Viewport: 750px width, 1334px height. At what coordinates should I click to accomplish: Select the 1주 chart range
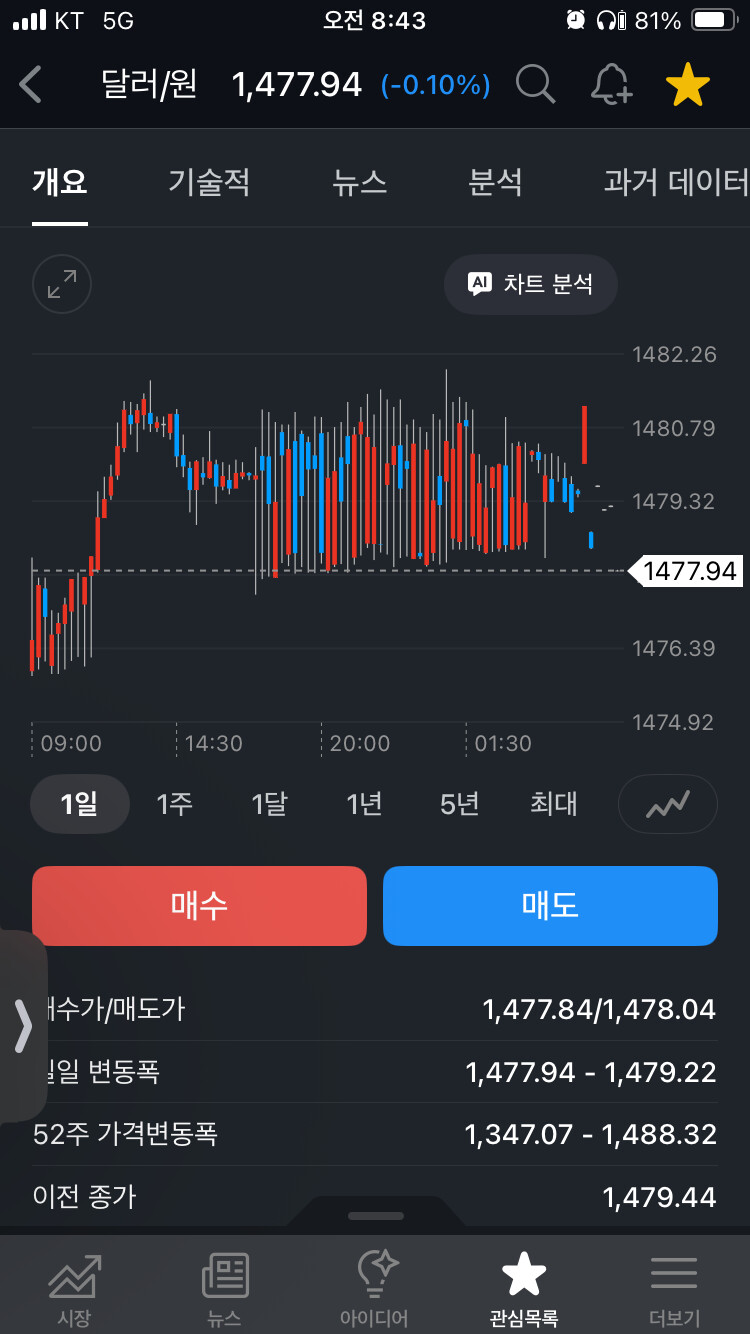pyautogui.click(x=175, y=804)
